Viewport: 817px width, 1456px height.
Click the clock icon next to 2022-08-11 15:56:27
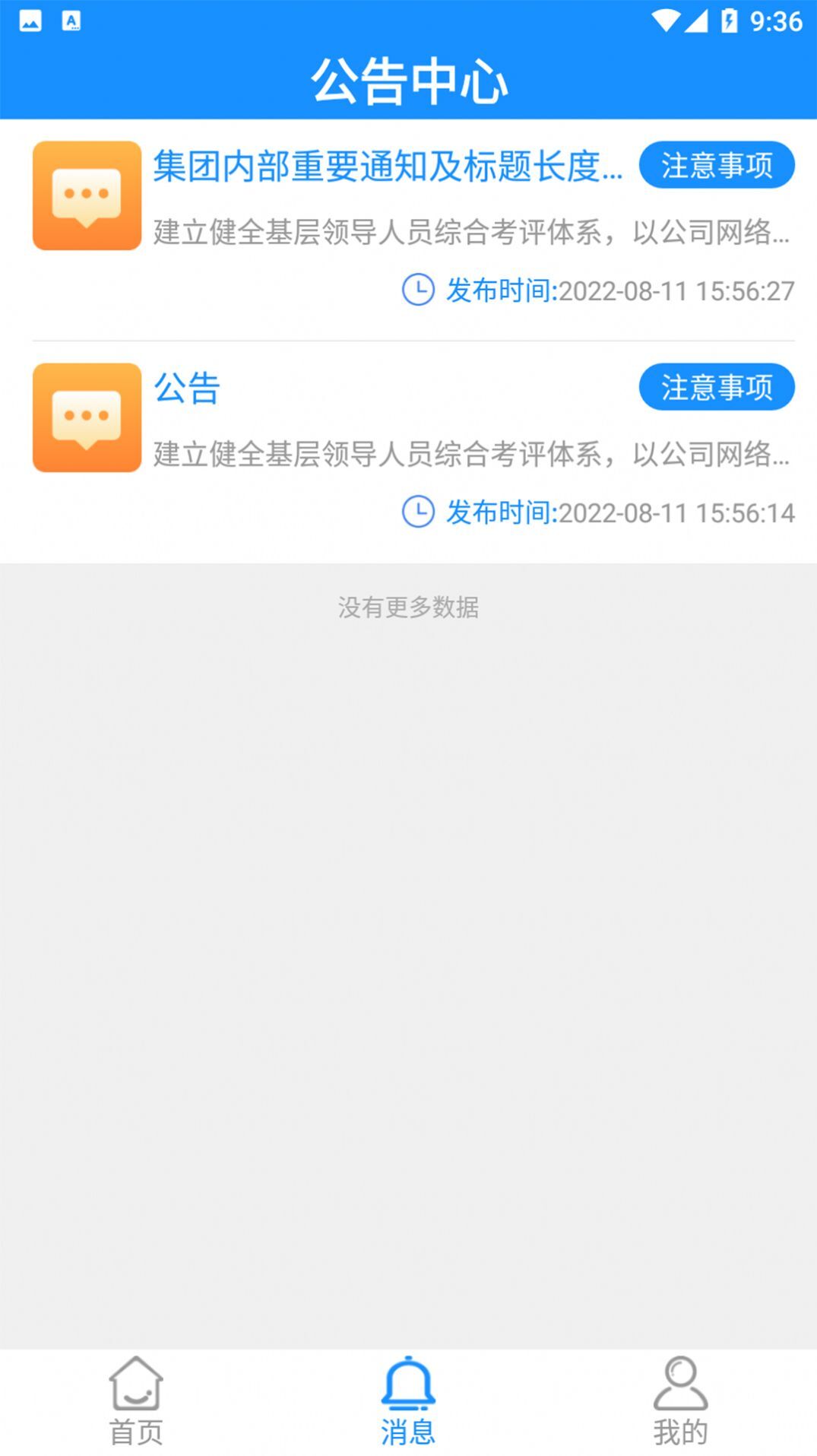click(419, 290)
